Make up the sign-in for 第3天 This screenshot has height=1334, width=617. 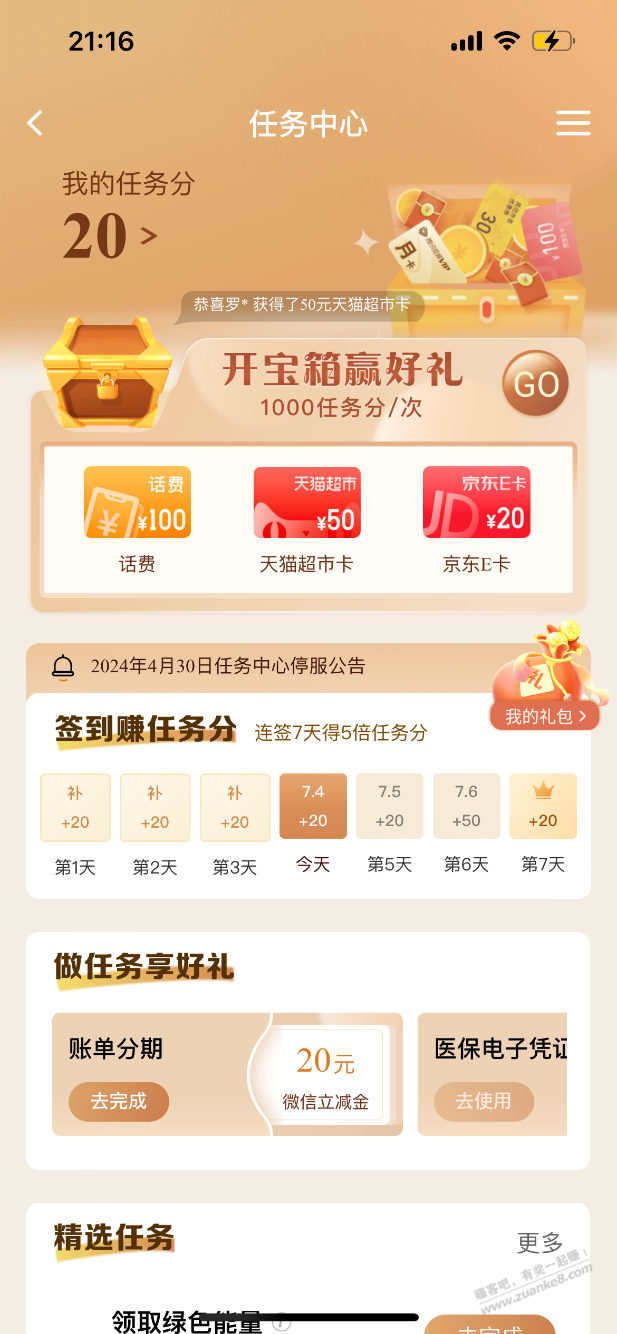tap(235, 807)
